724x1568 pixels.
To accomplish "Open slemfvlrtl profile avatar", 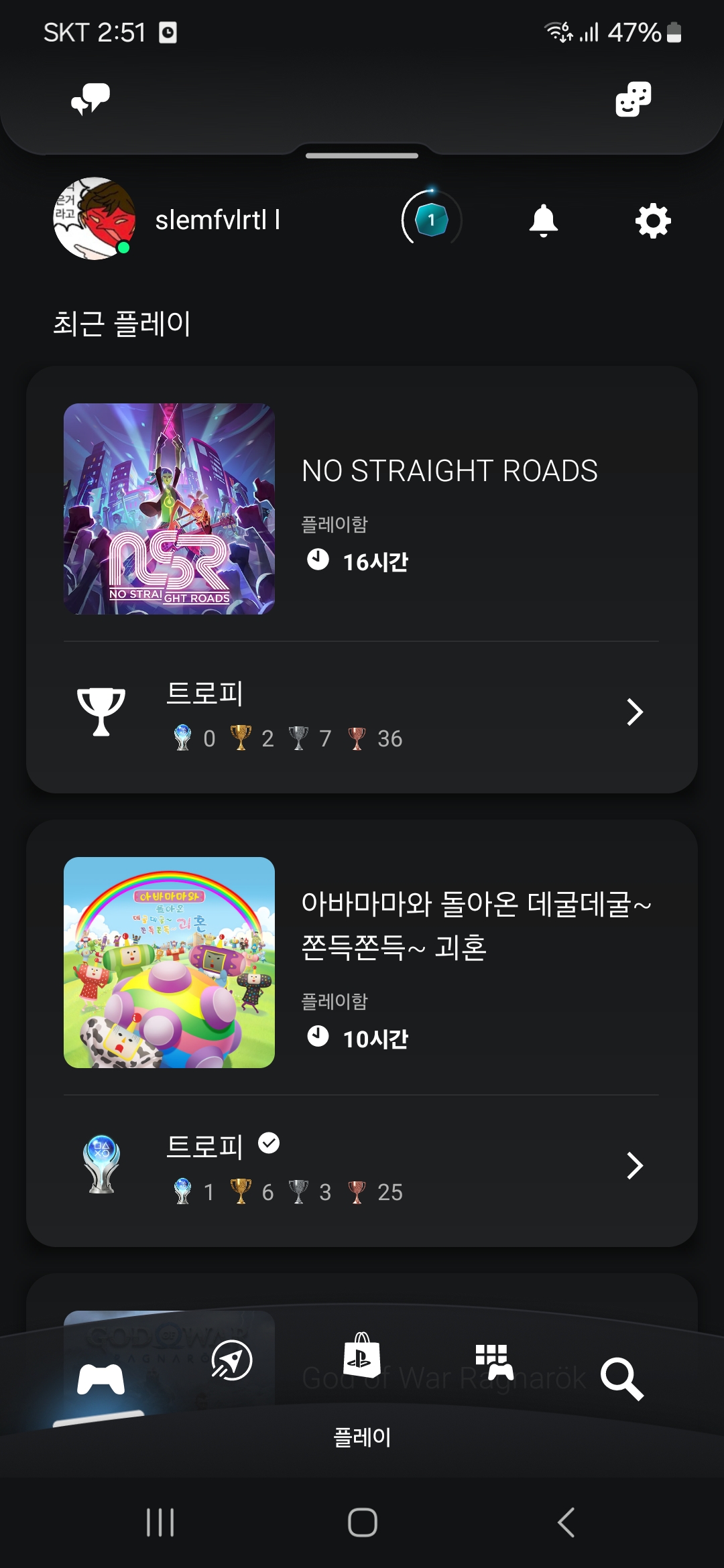I will pyautogui.click(x=94, y=218).
